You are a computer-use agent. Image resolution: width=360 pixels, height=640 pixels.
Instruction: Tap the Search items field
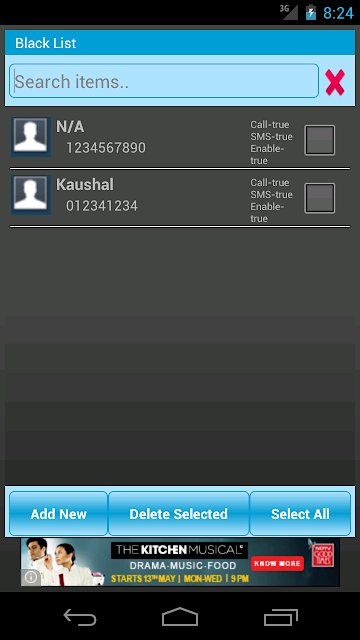click(x=164, y=81)
